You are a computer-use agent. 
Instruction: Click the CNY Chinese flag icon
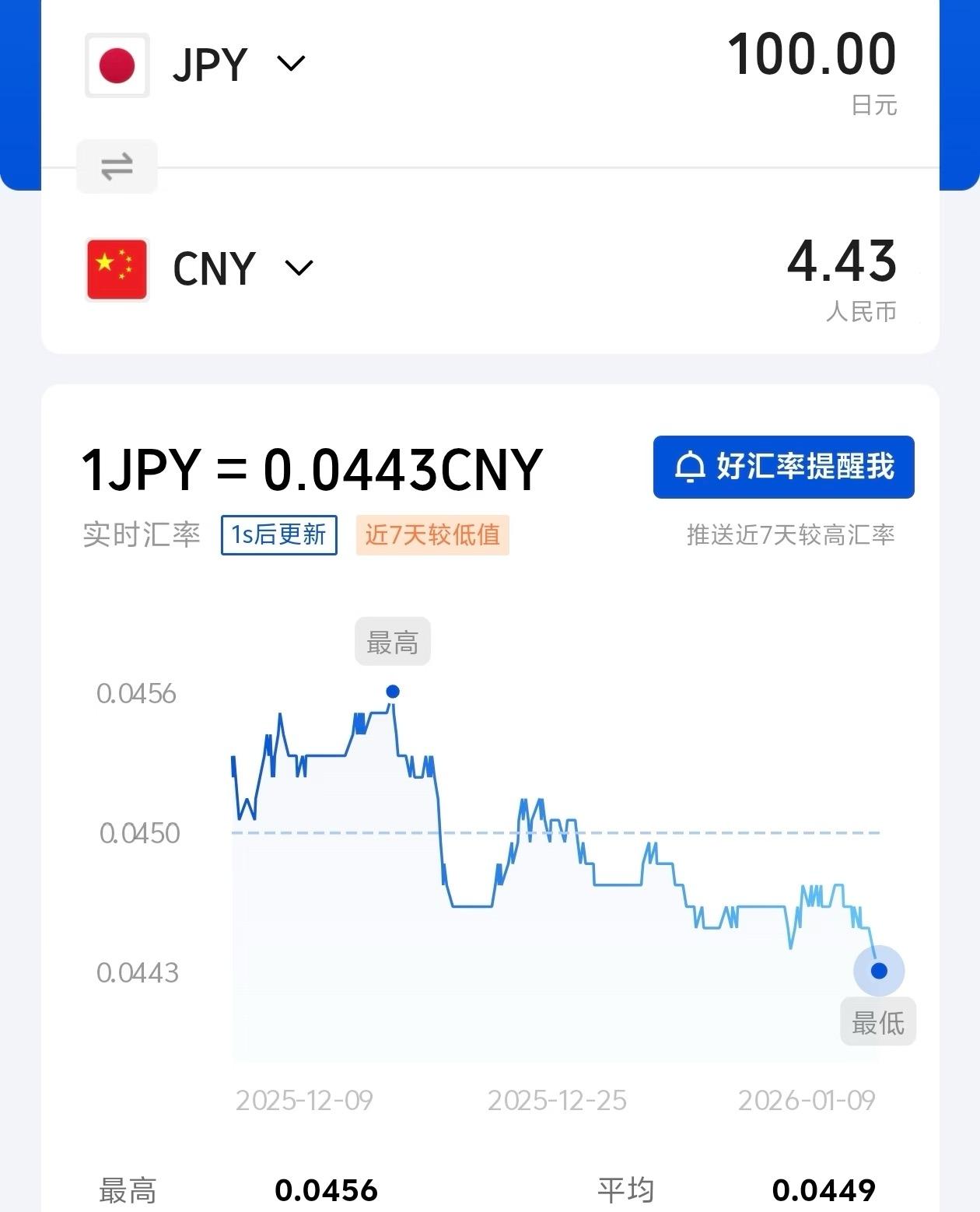(x=117, y=268)
